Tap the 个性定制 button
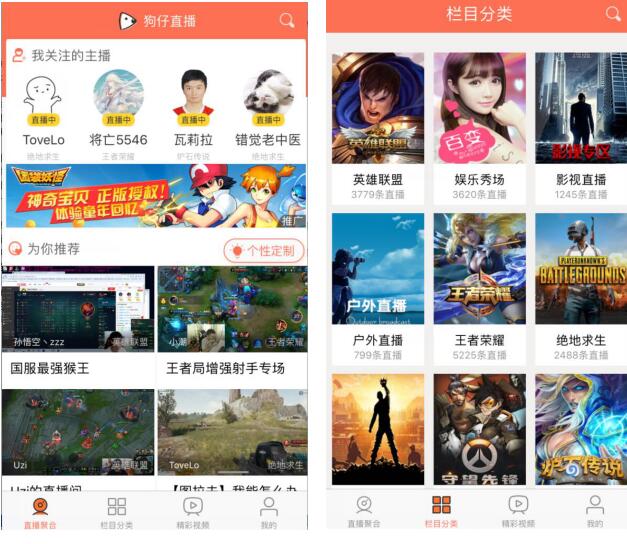The image size is (627, 544). pos(263,250)
